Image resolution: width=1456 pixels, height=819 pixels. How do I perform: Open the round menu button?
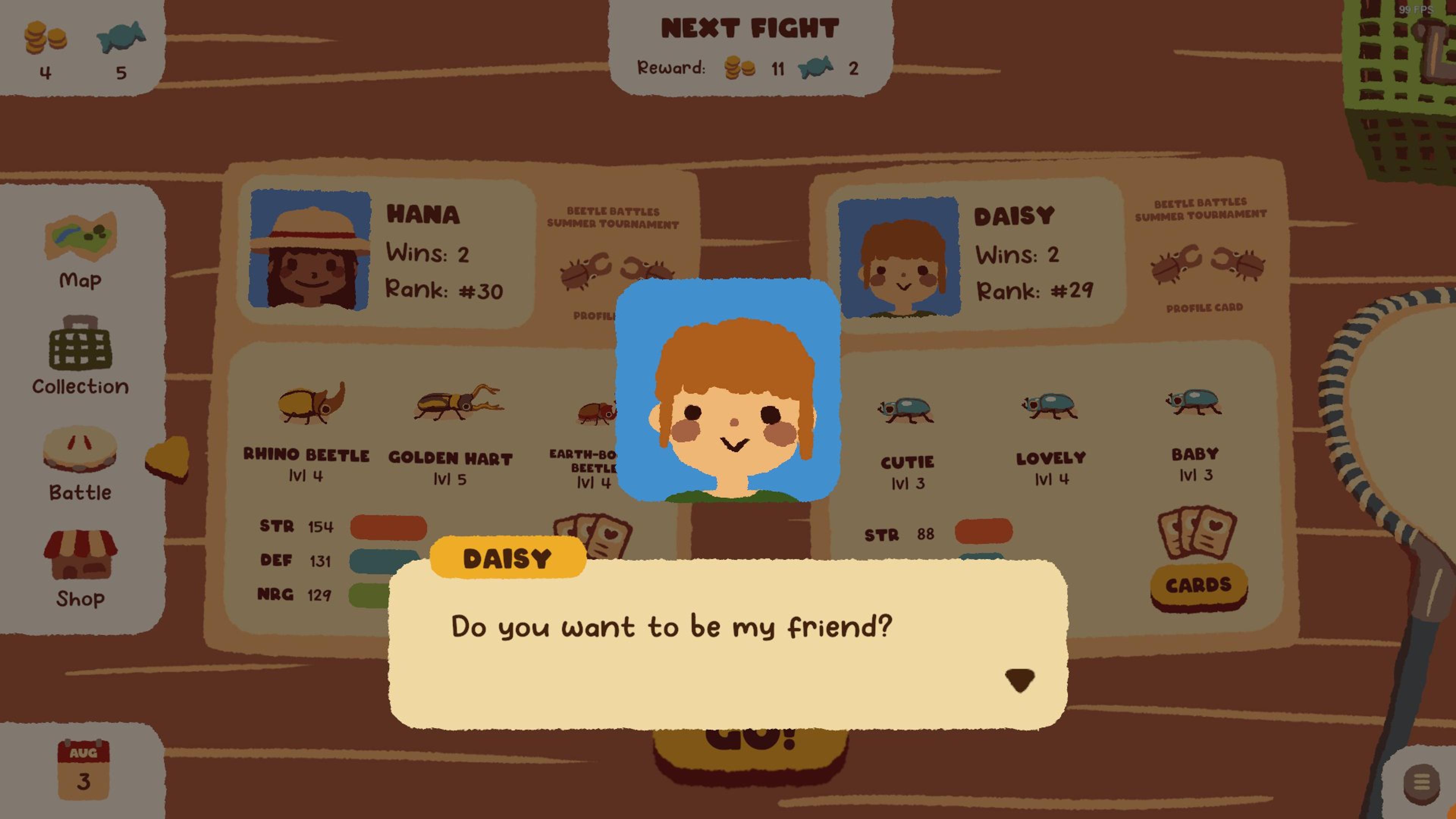point(1421,783)
